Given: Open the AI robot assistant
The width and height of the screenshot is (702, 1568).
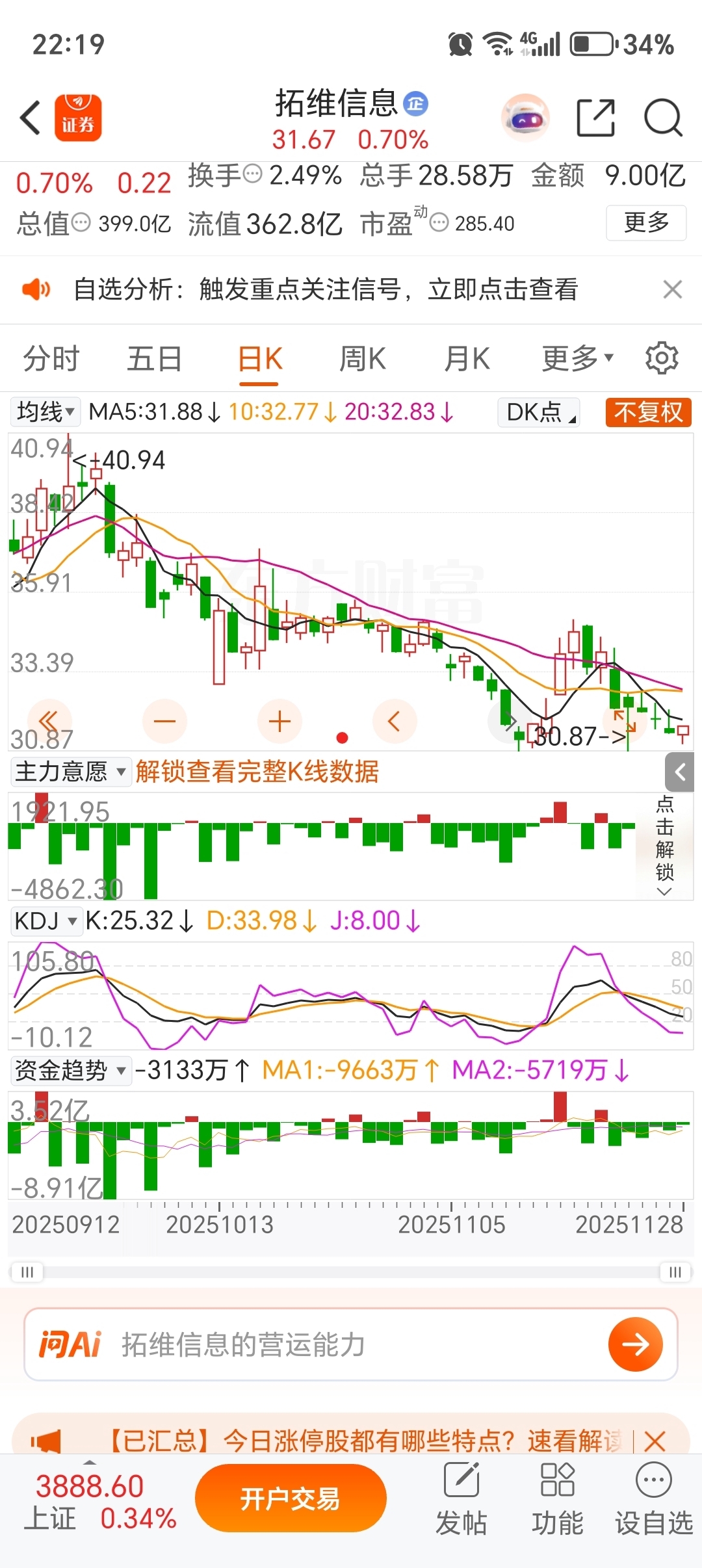Looking at the screenshot, I should tap(525, 118).
